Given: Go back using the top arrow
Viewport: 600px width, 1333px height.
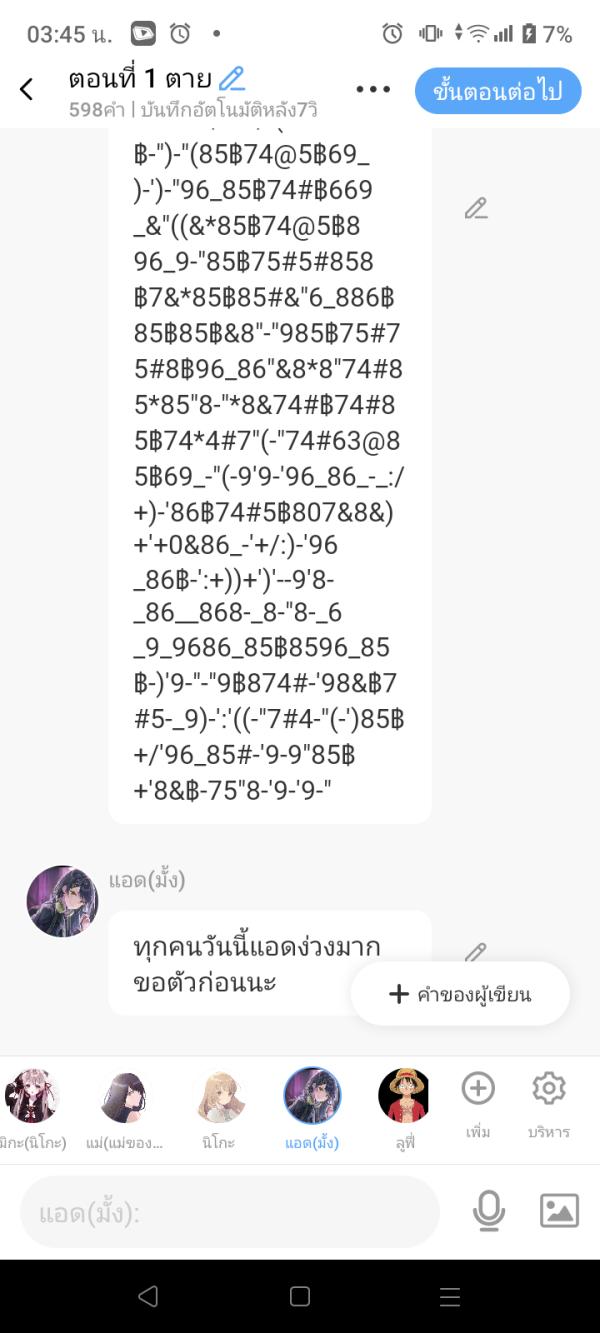Looking at the screenshot, I should pos(27,89).
